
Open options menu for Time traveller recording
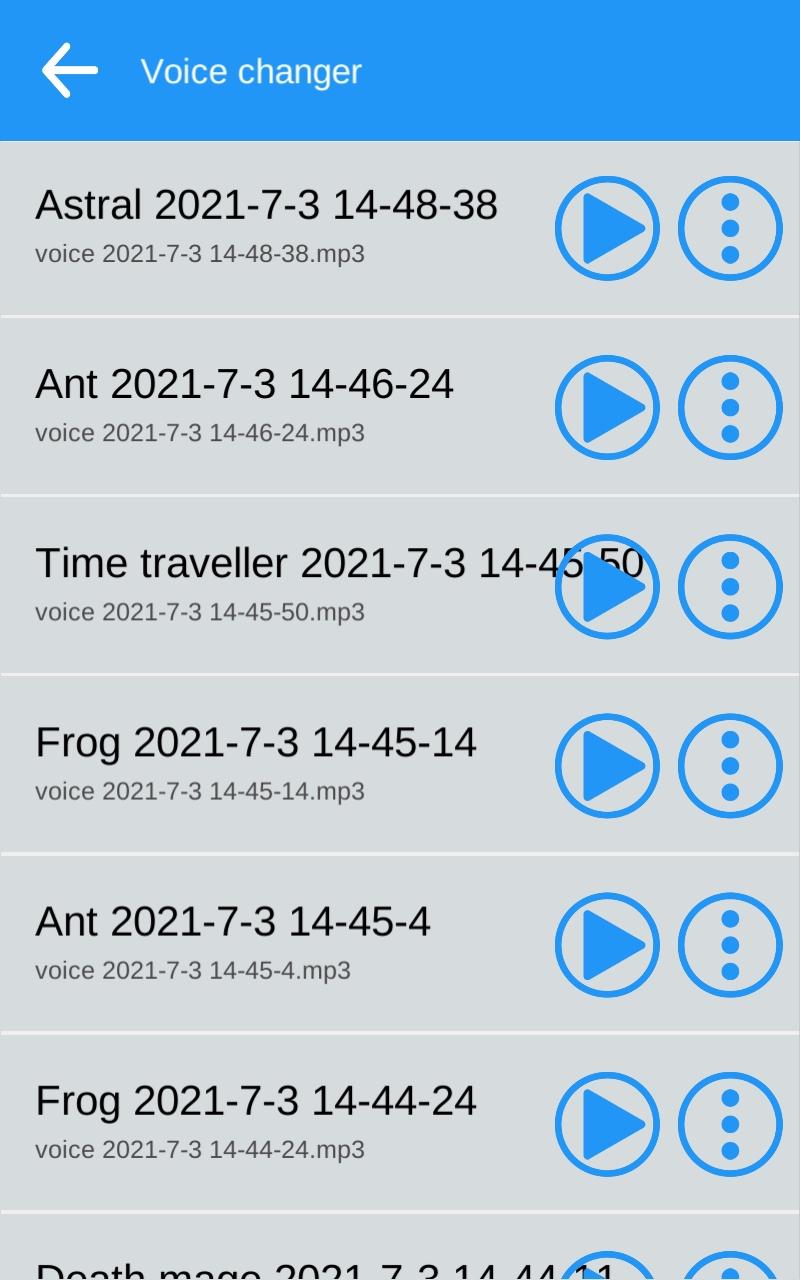click(x=730, y=586)
